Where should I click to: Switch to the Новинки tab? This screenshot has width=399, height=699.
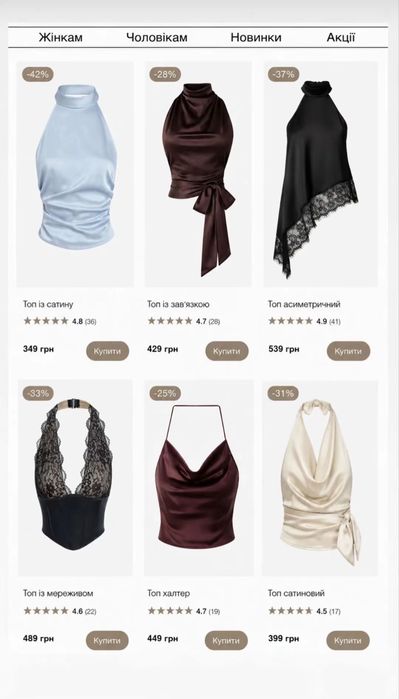[256, 37]
